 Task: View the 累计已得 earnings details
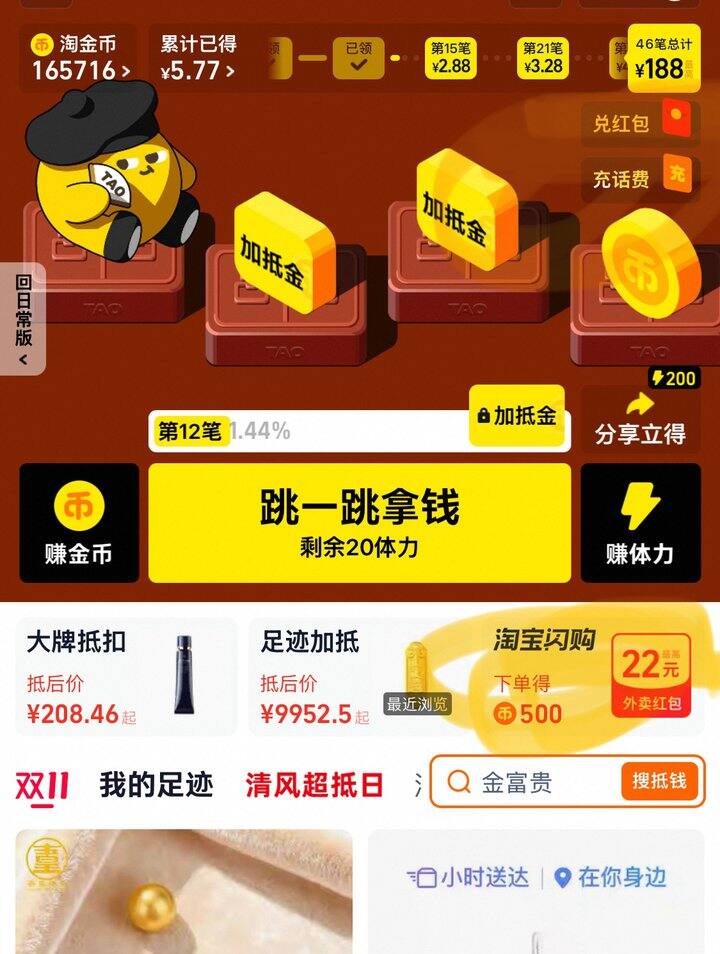198,58
